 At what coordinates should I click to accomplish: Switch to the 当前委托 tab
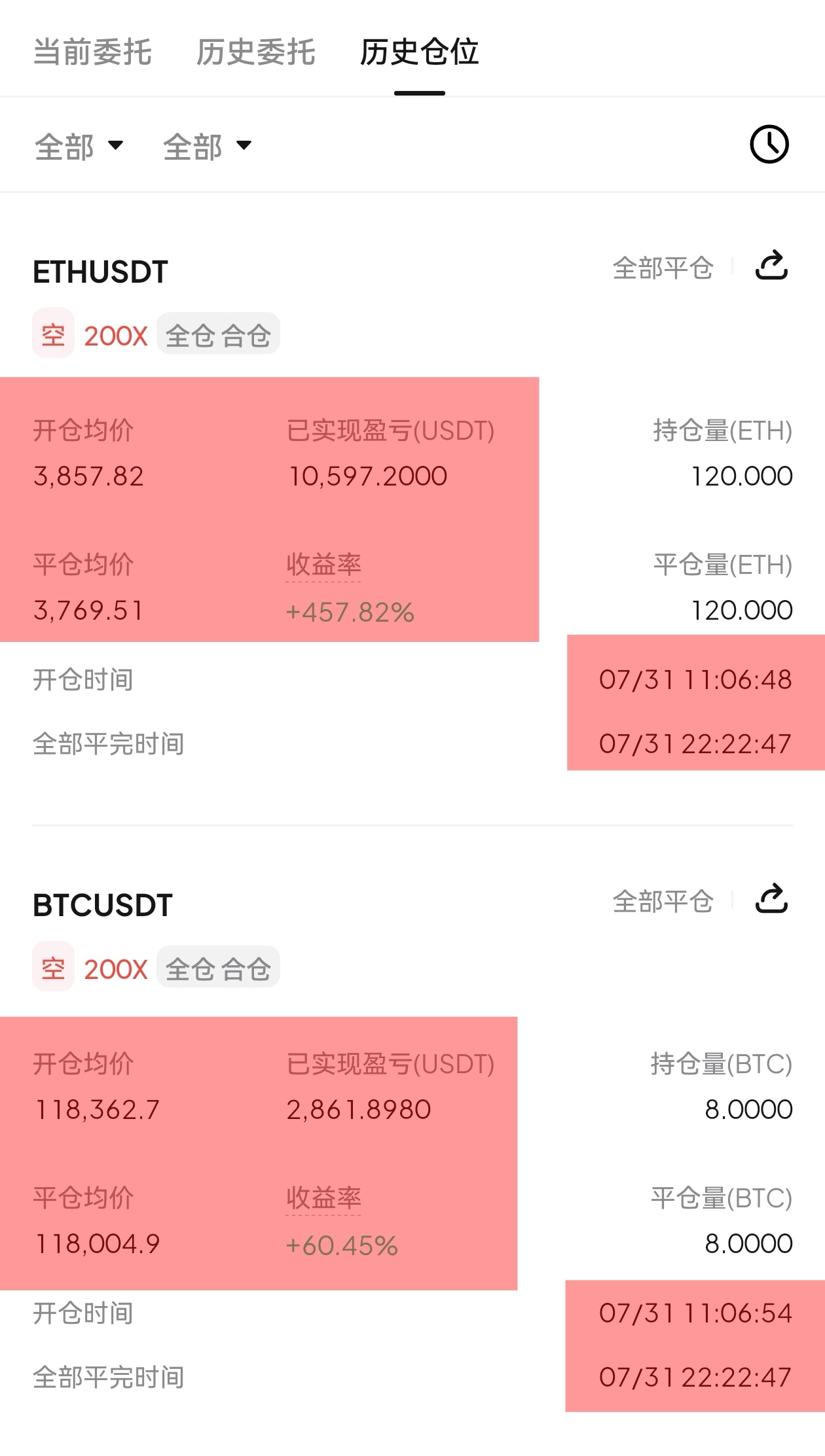[92, 52]
